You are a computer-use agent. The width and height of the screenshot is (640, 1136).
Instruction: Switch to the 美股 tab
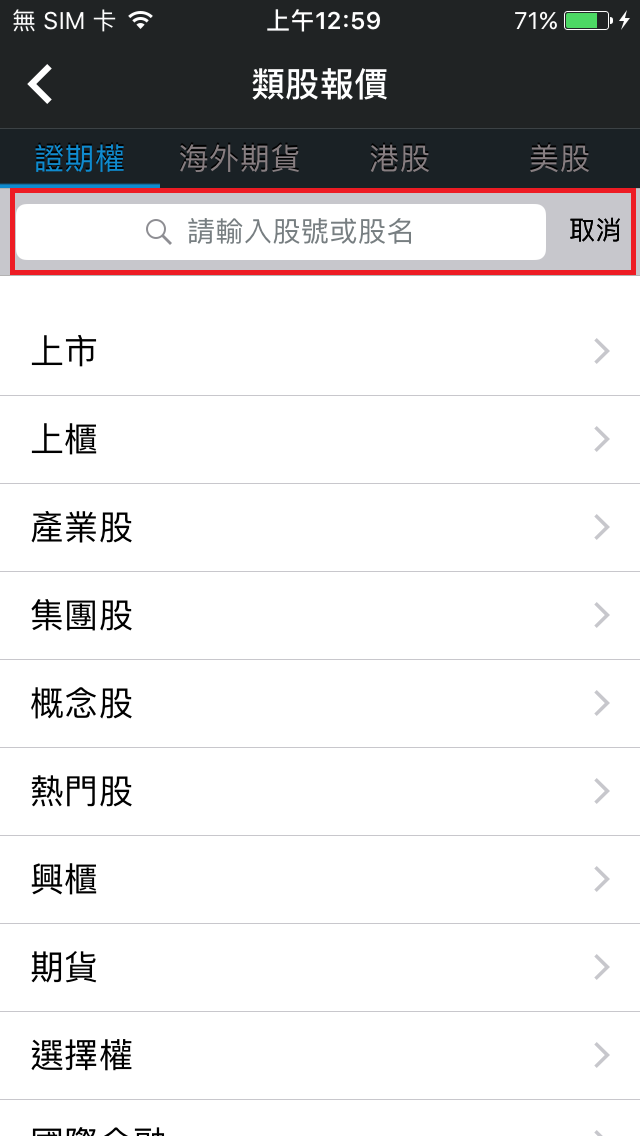click(560, 159)
